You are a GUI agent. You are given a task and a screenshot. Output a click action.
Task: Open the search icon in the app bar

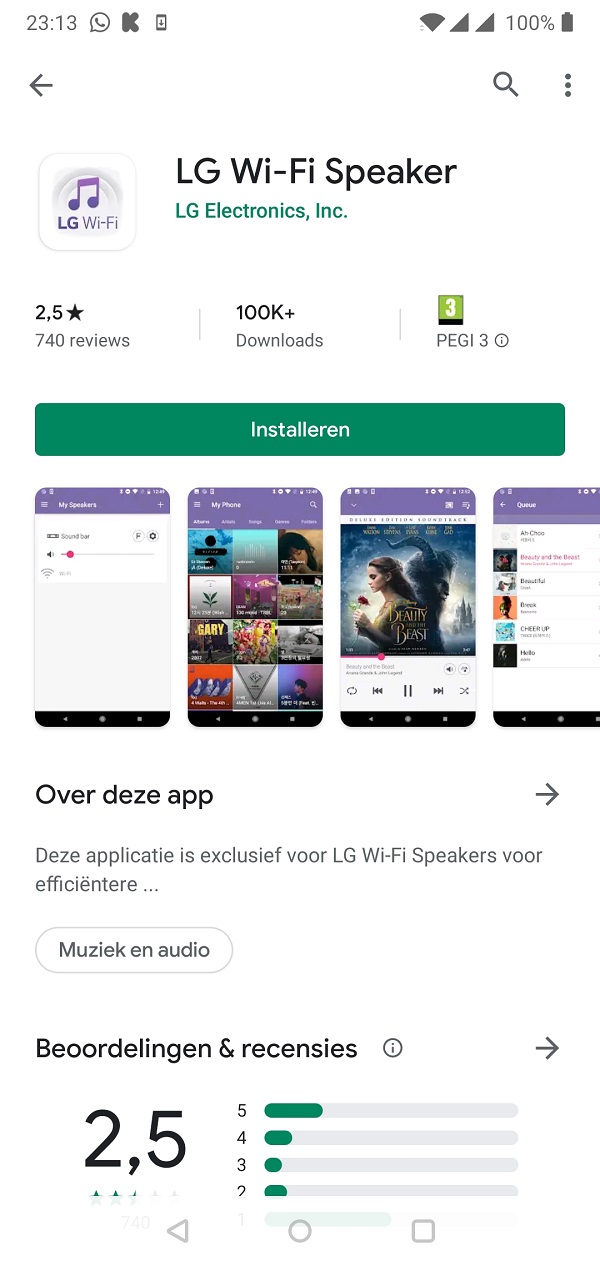pyautogui.click(x=506, y=85)
